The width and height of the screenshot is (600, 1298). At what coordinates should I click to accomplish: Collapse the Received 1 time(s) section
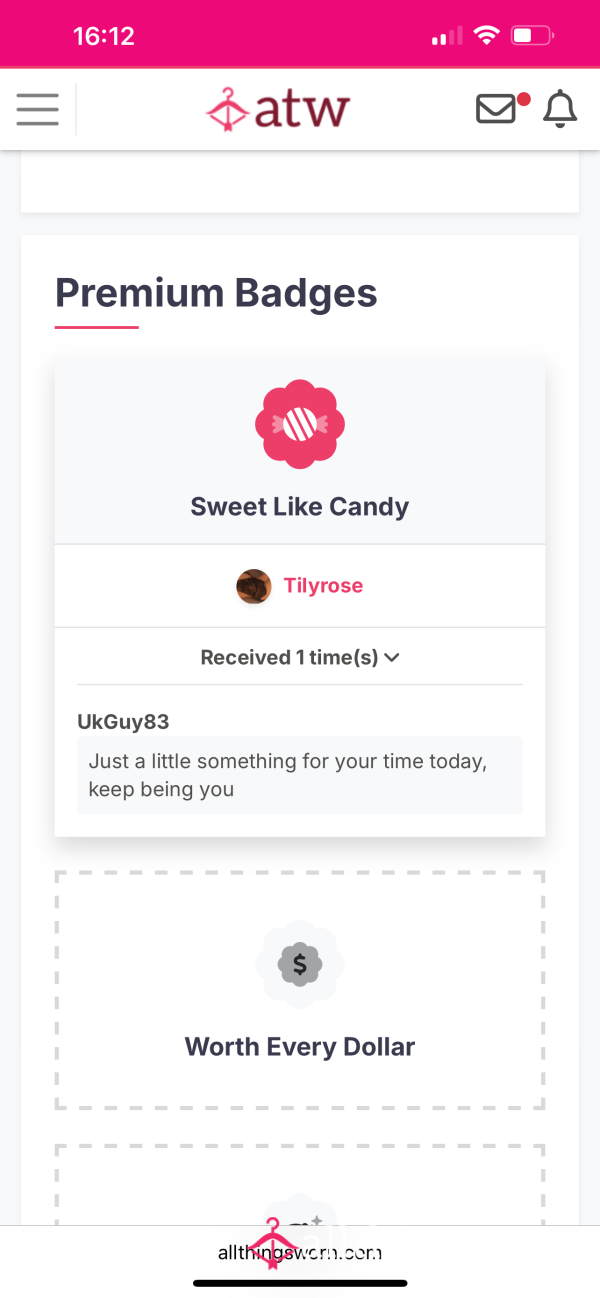tap(300, 657)
